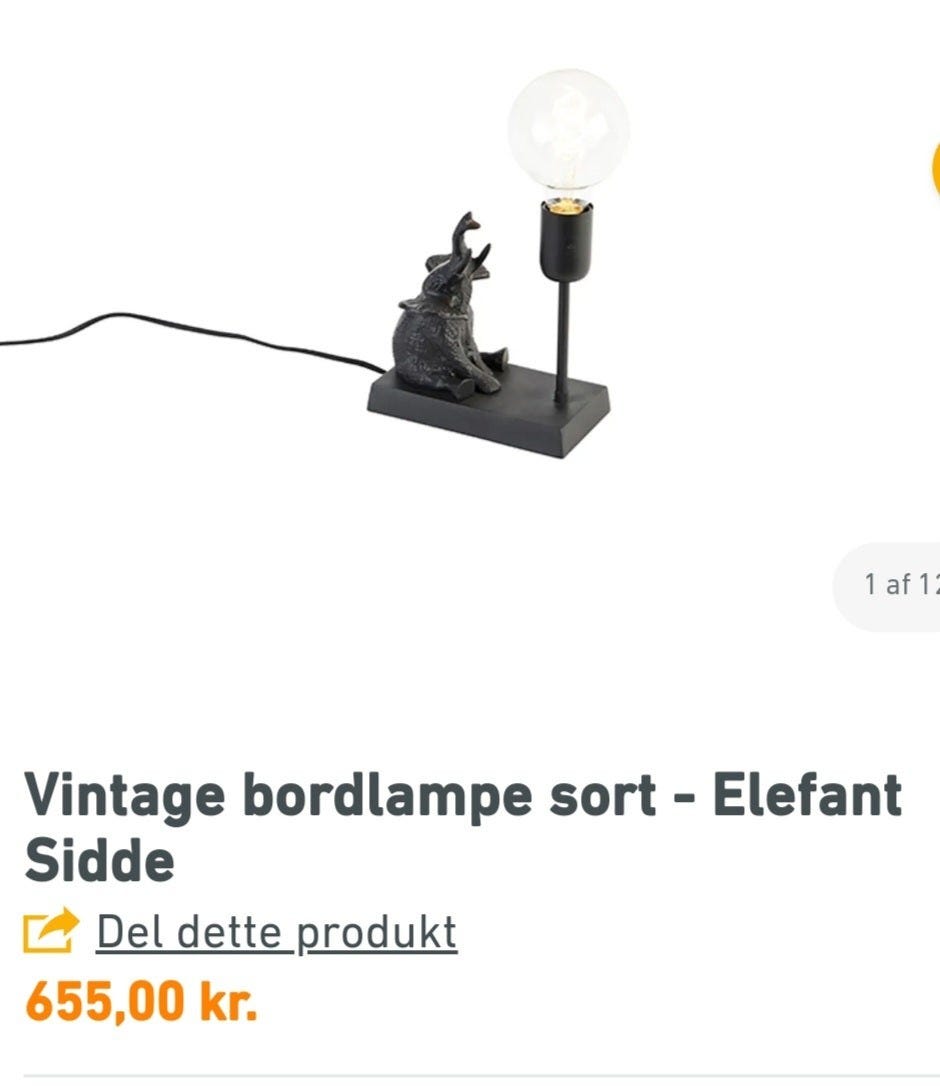Click the elephant figure on the lamp image
The image size is (940, 1086).
(x=440, y=320)
